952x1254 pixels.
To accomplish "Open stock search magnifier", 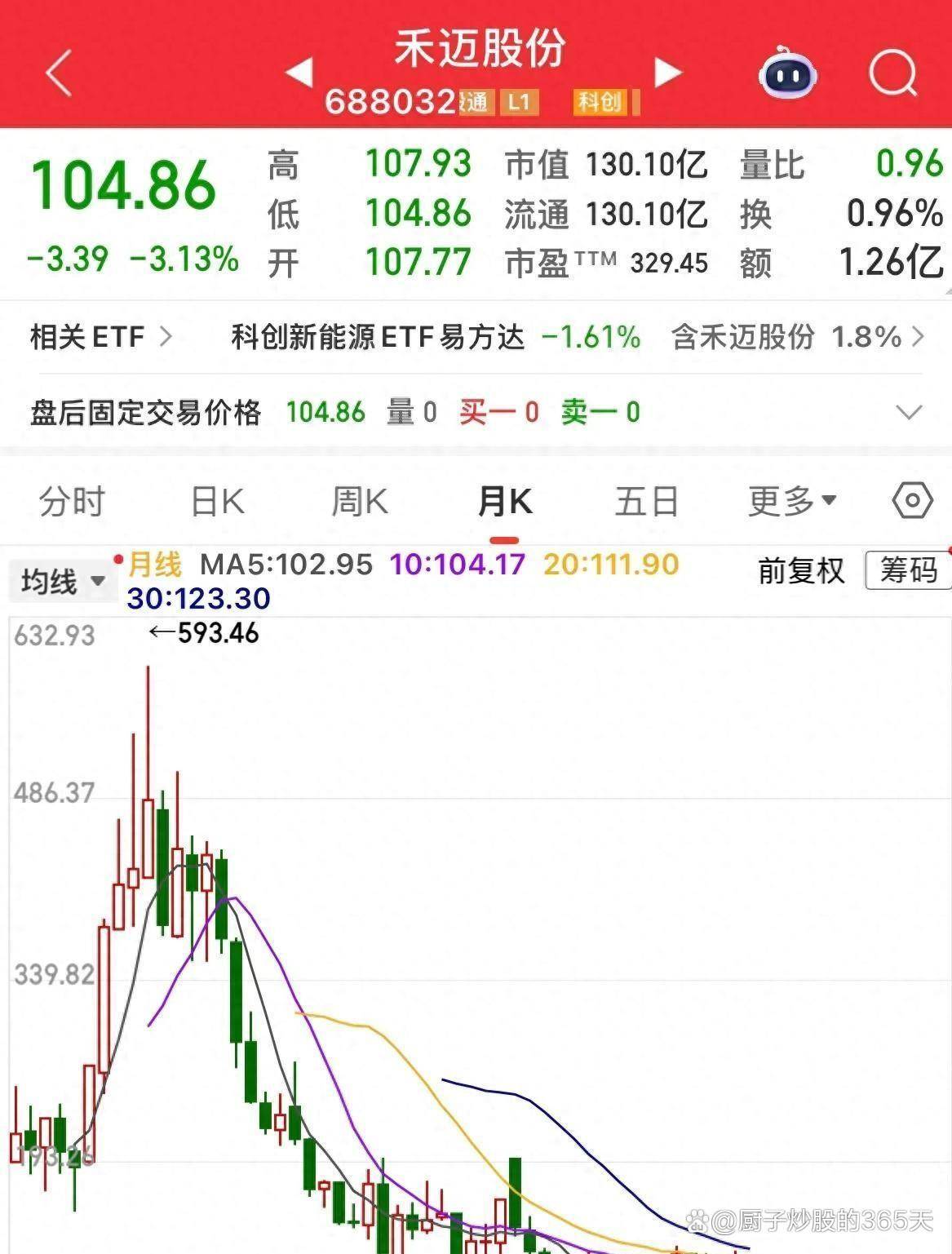I will 892,73.
